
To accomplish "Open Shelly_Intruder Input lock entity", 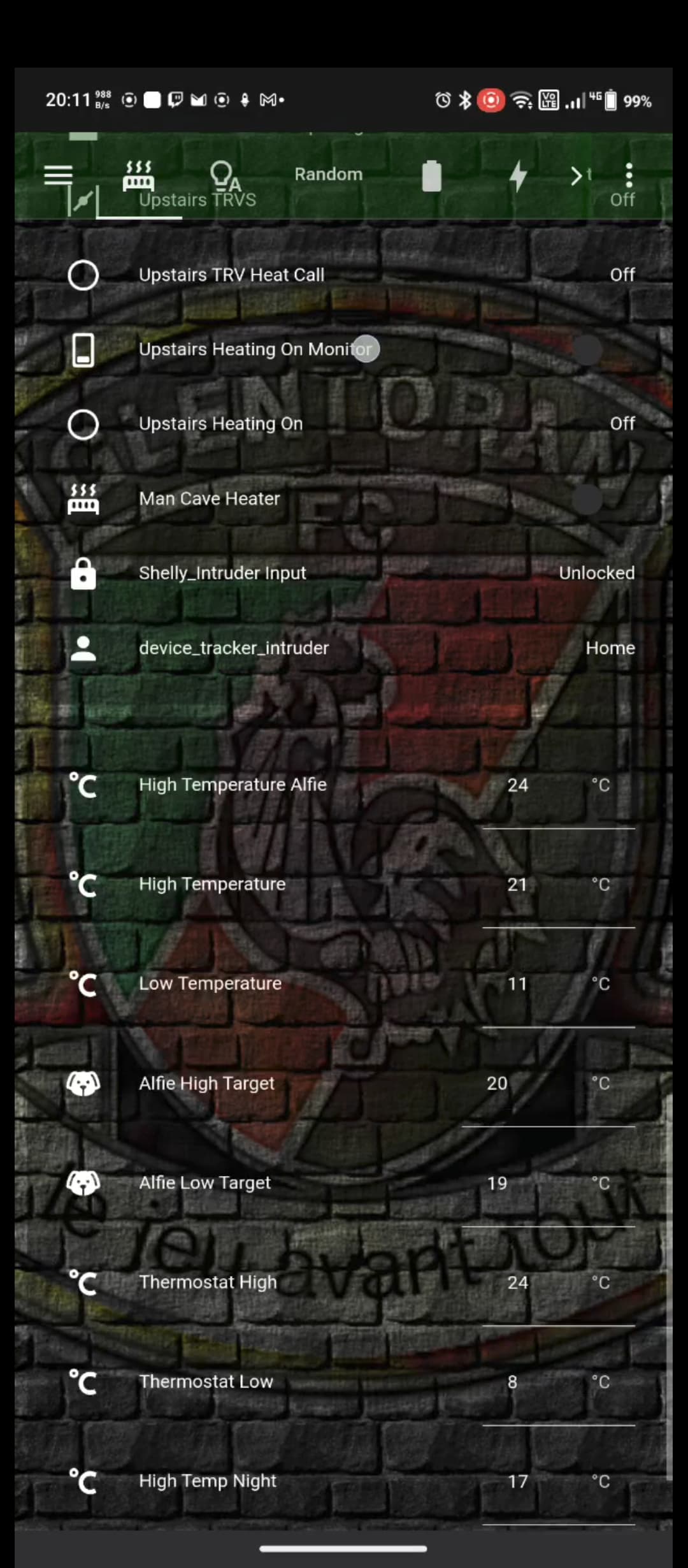I will 223,573.
